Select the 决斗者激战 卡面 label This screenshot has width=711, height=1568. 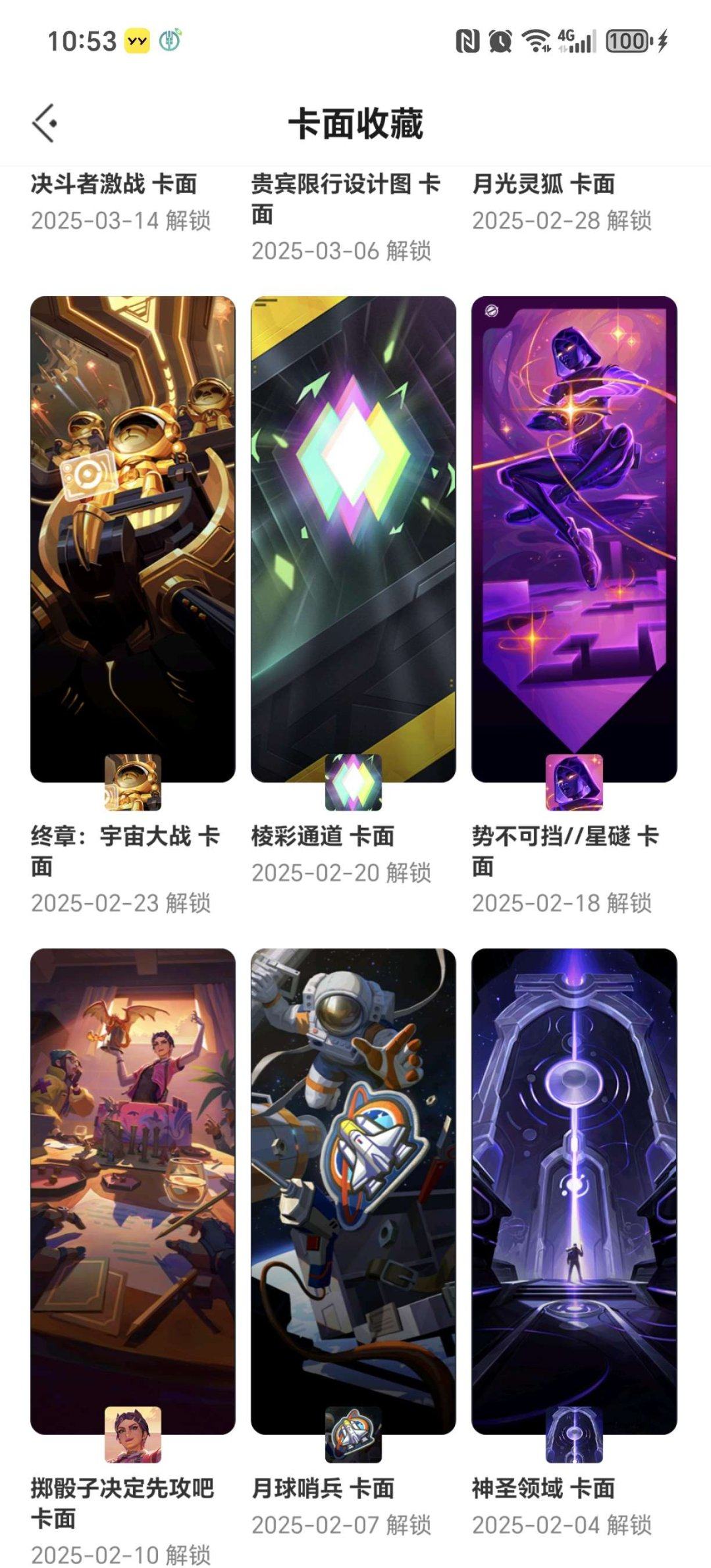[117, 185]
